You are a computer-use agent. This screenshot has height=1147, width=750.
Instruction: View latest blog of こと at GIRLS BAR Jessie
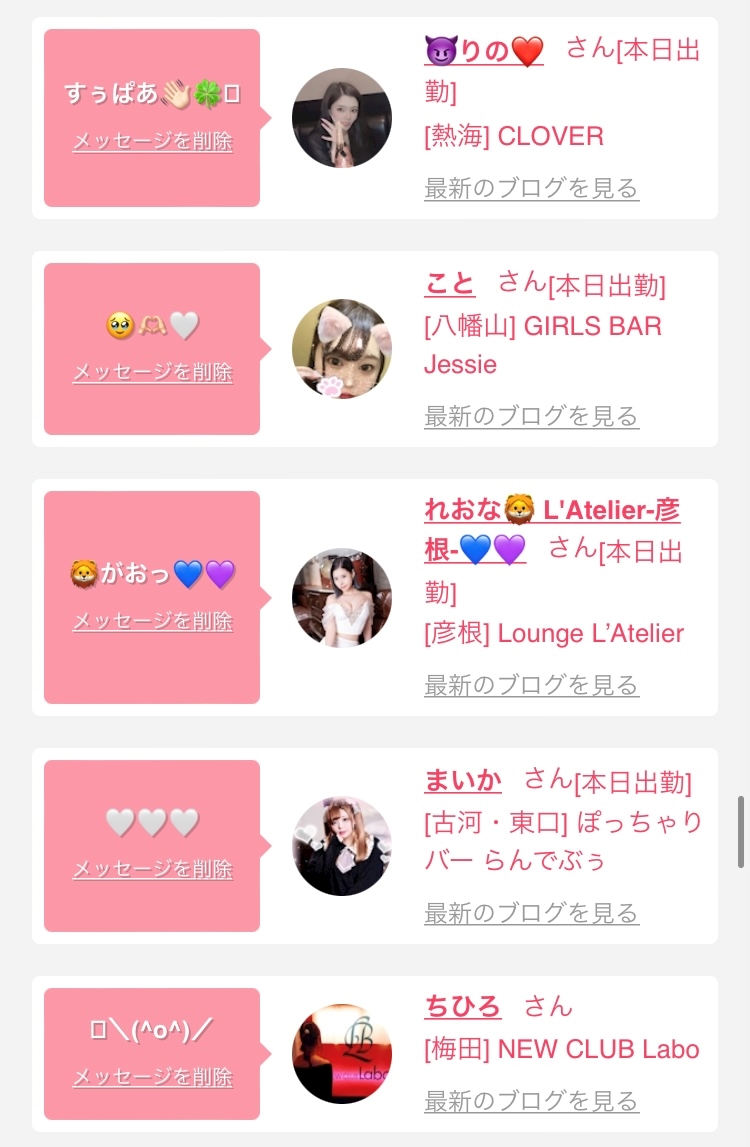(531, 416)
